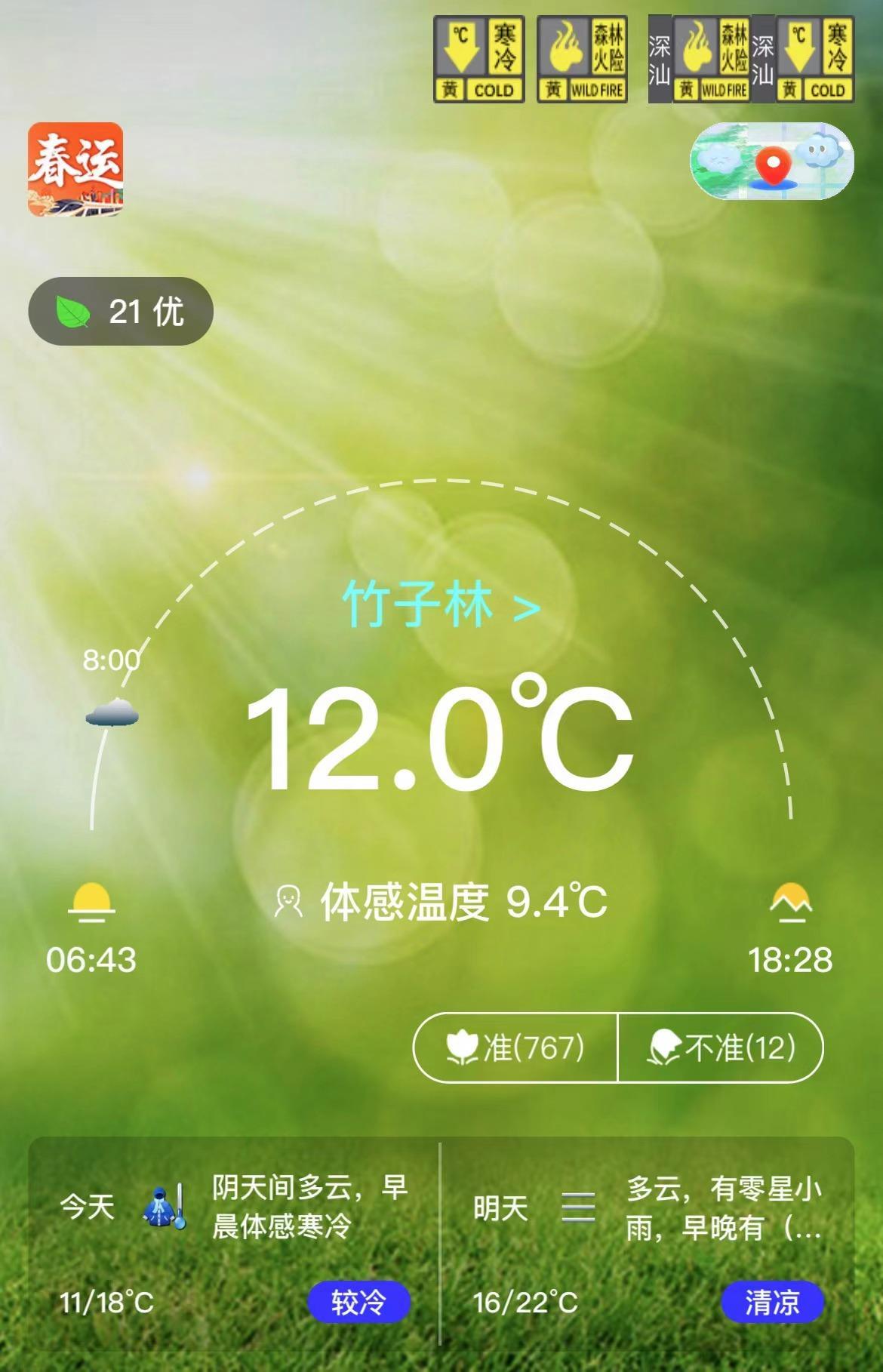Open the weather map location button
Screen dimensions: 883x1372
click(771, 161)
